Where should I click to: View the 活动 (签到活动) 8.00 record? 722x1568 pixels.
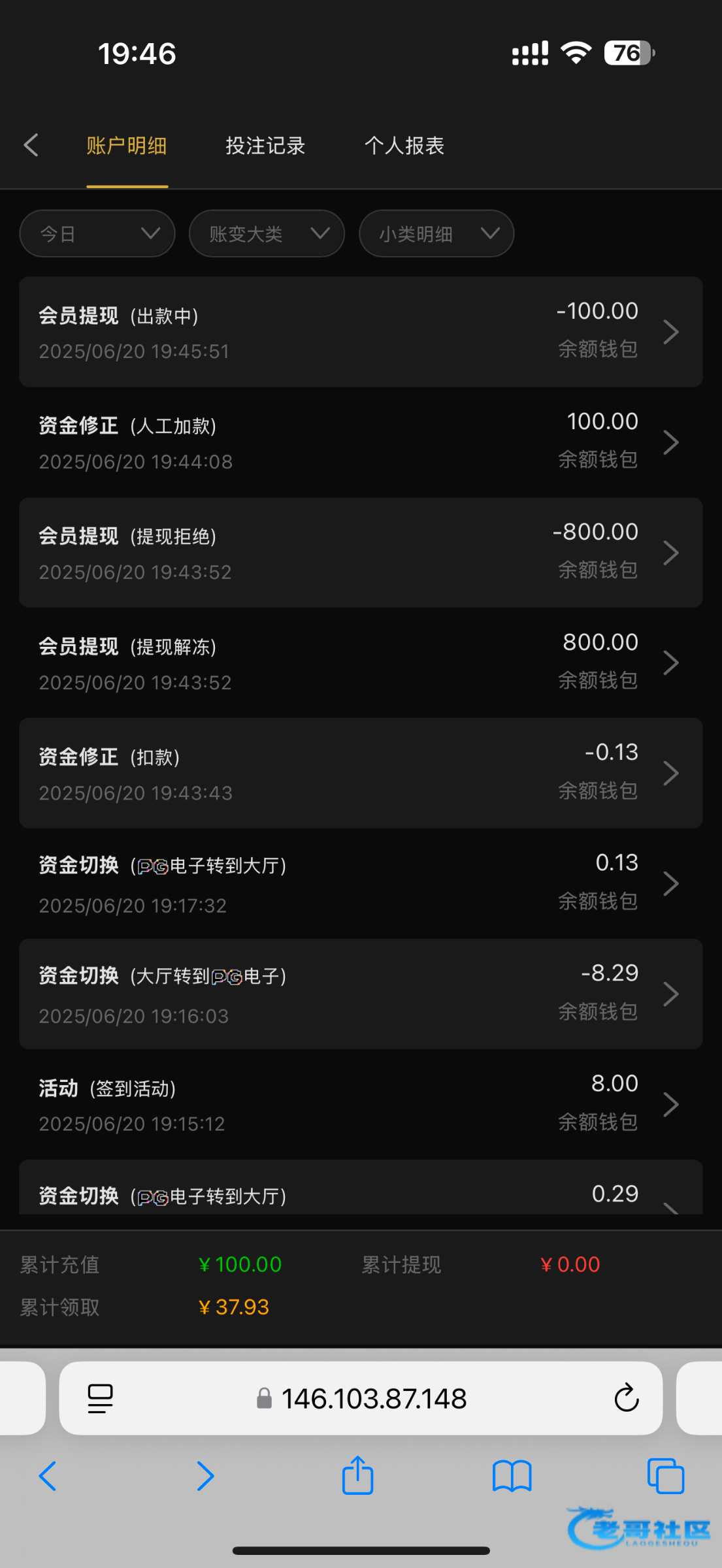361,1104
